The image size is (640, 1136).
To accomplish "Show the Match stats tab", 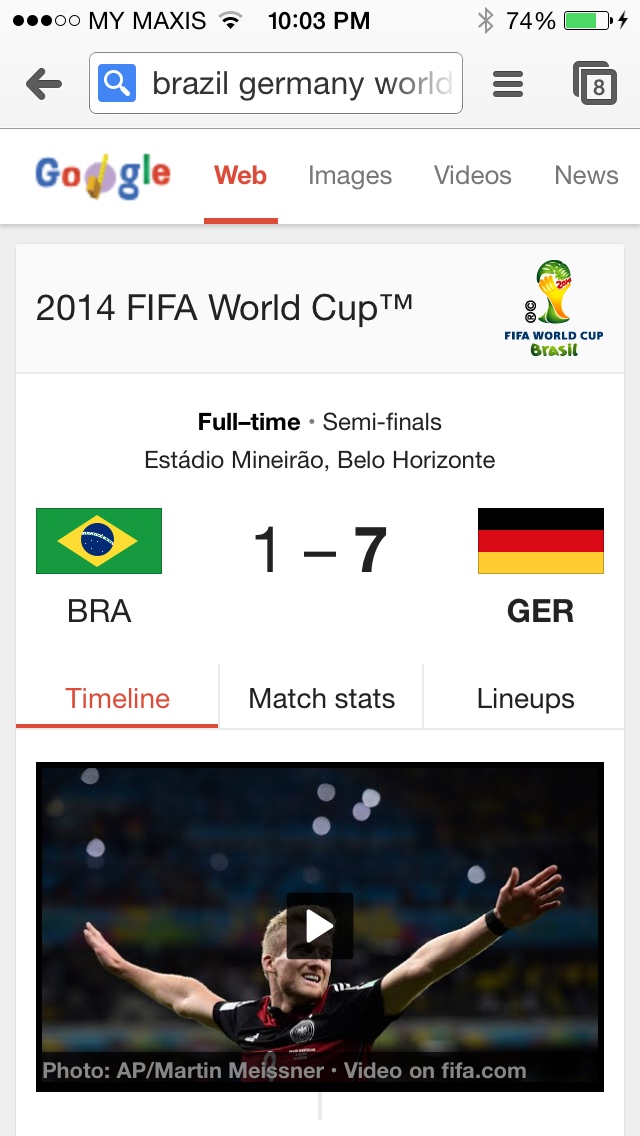I will click(x=321, y=698).
